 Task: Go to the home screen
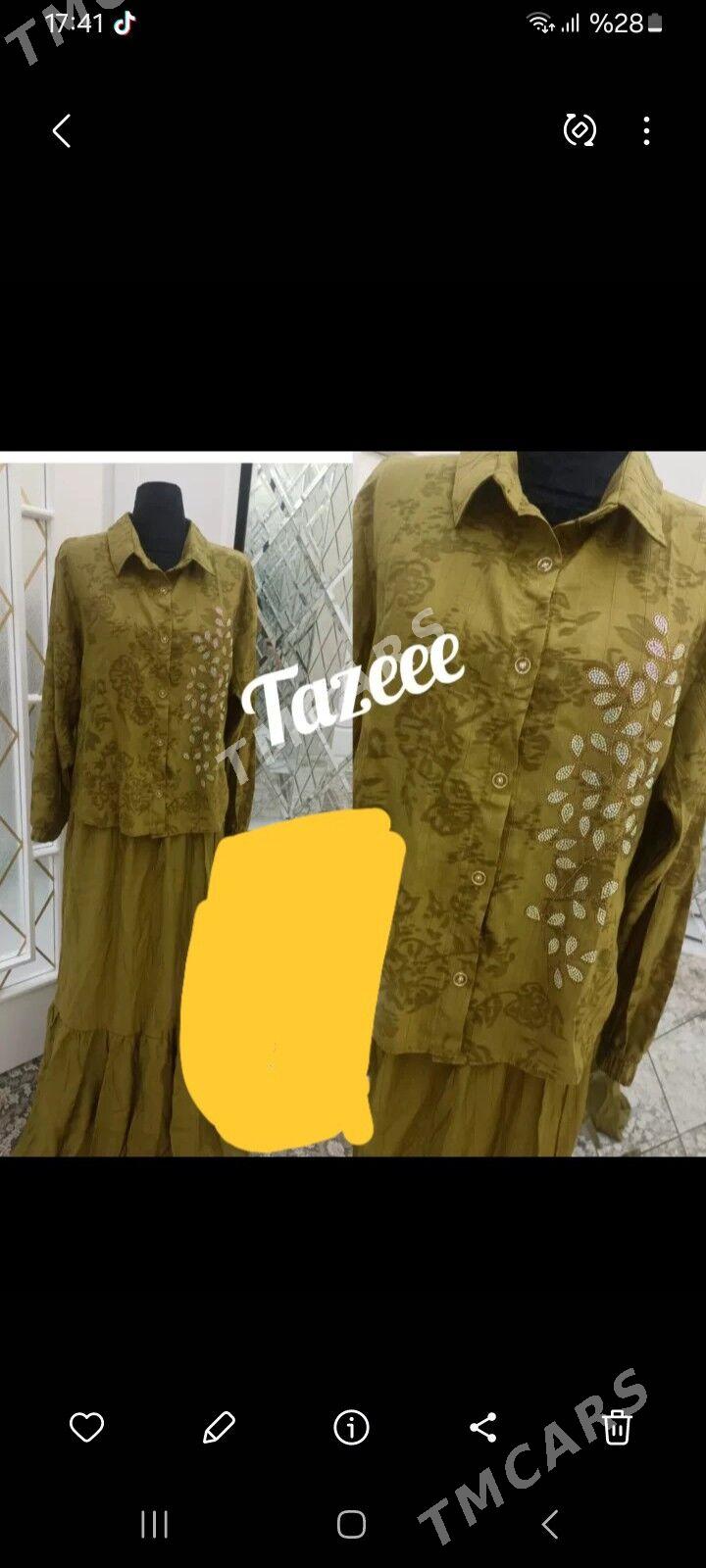pos(351,1524)
